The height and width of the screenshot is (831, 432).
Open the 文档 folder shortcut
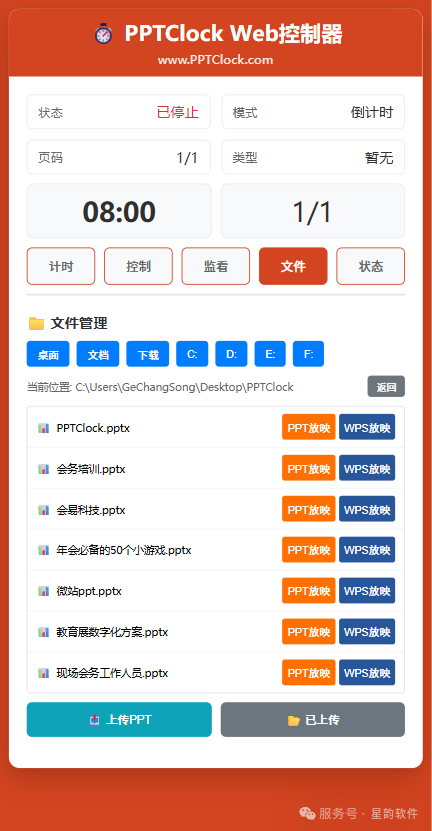pyautogui.click(x=98, y=354)
